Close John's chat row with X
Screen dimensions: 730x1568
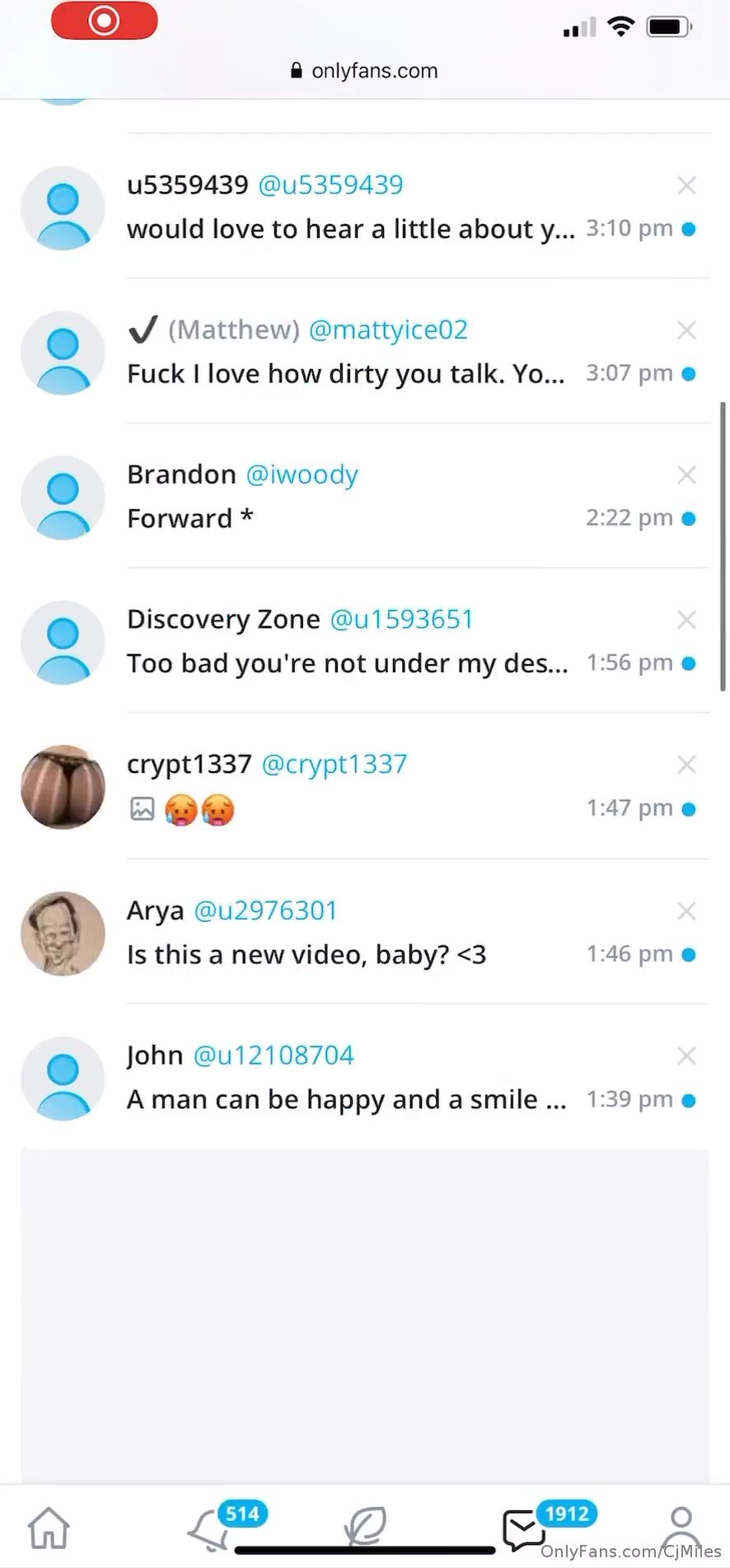[x=686, y=1055]
